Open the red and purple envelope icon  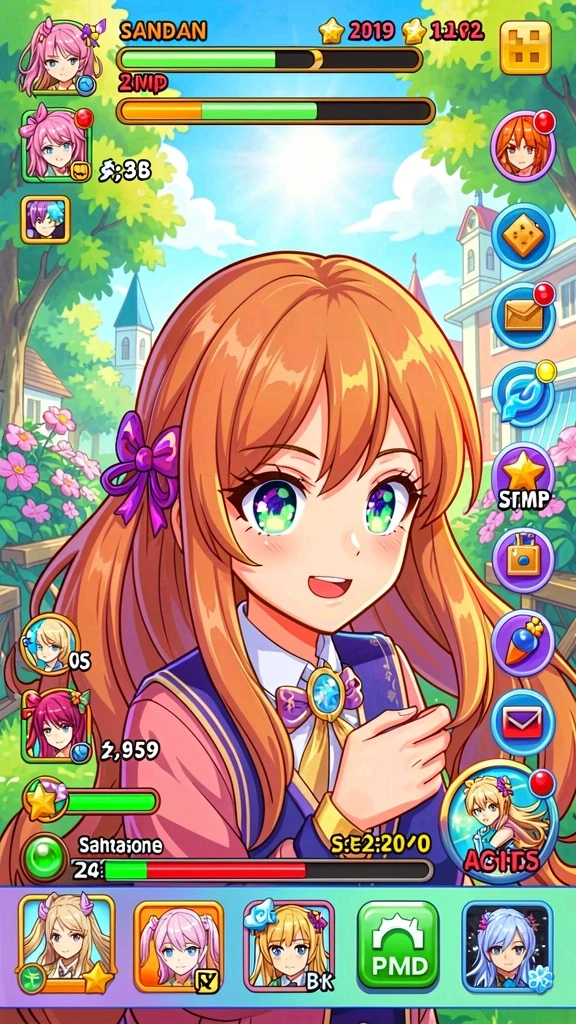[523, 722]
